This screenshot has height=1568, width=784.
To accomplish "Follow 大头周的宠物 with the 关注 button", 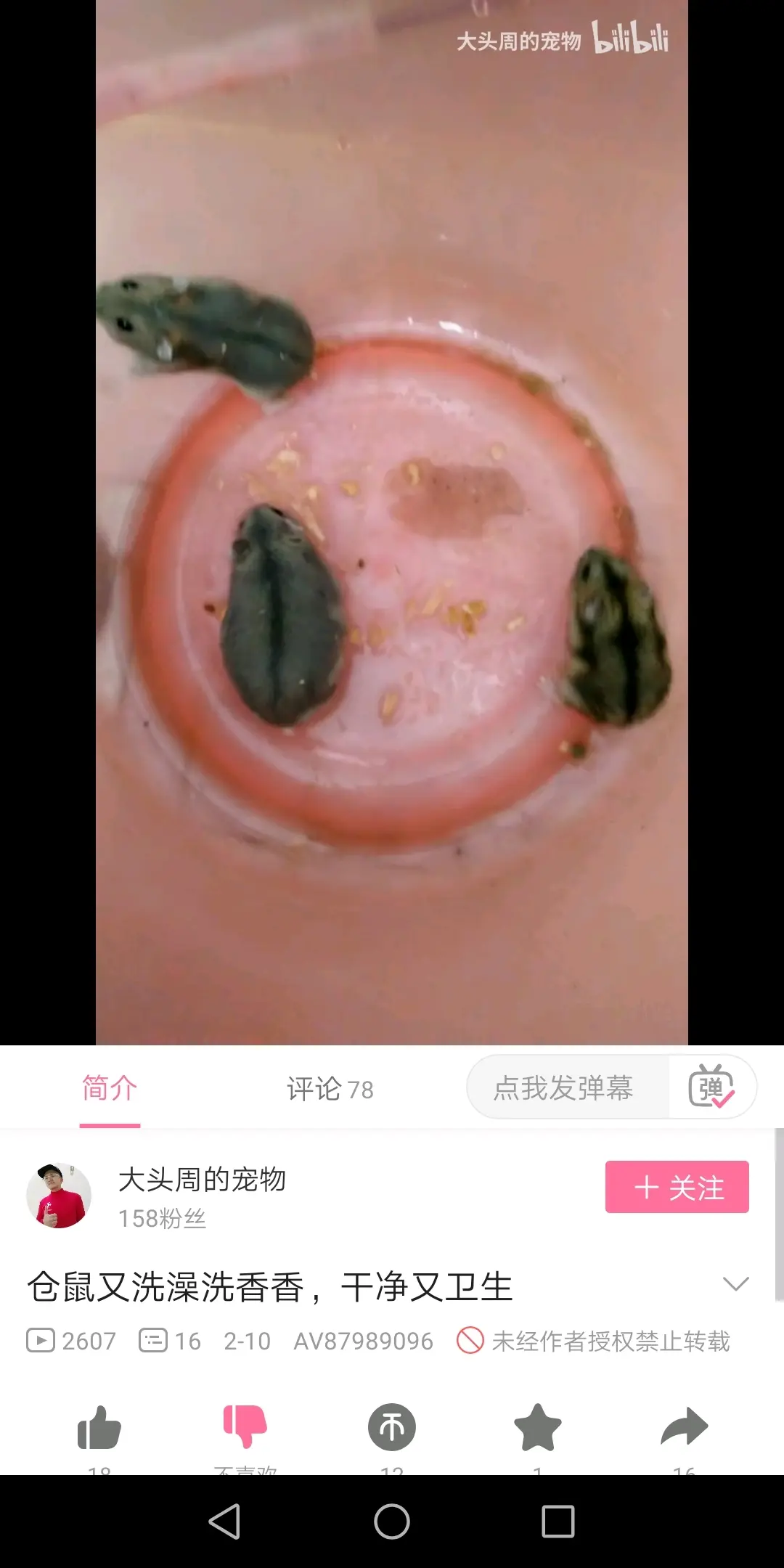I will 677,1187.
